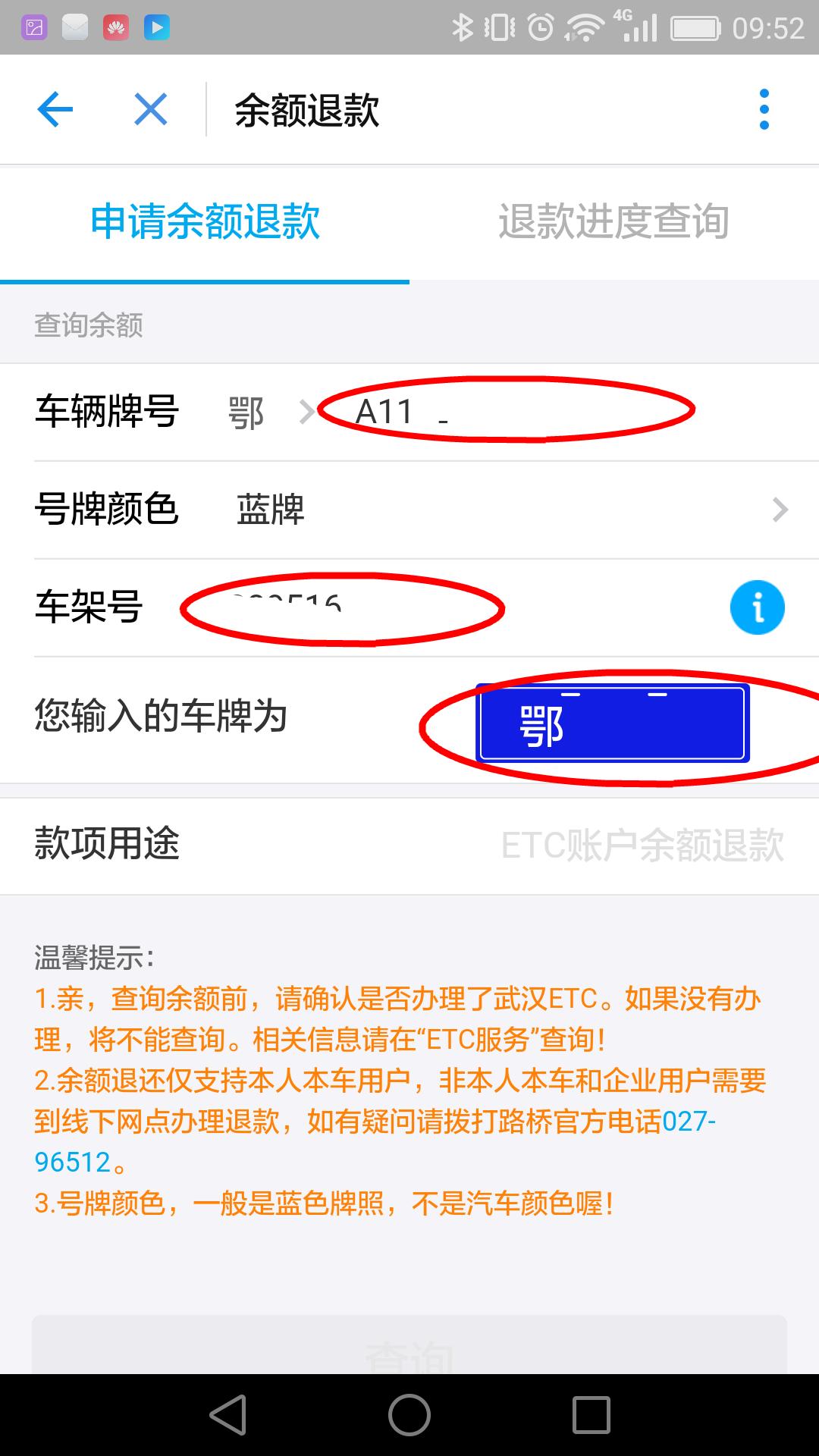This screenshot has width=819, height=1456.
Task: Select the 申请余额退款 tab
Action: (x=205, y=221)
